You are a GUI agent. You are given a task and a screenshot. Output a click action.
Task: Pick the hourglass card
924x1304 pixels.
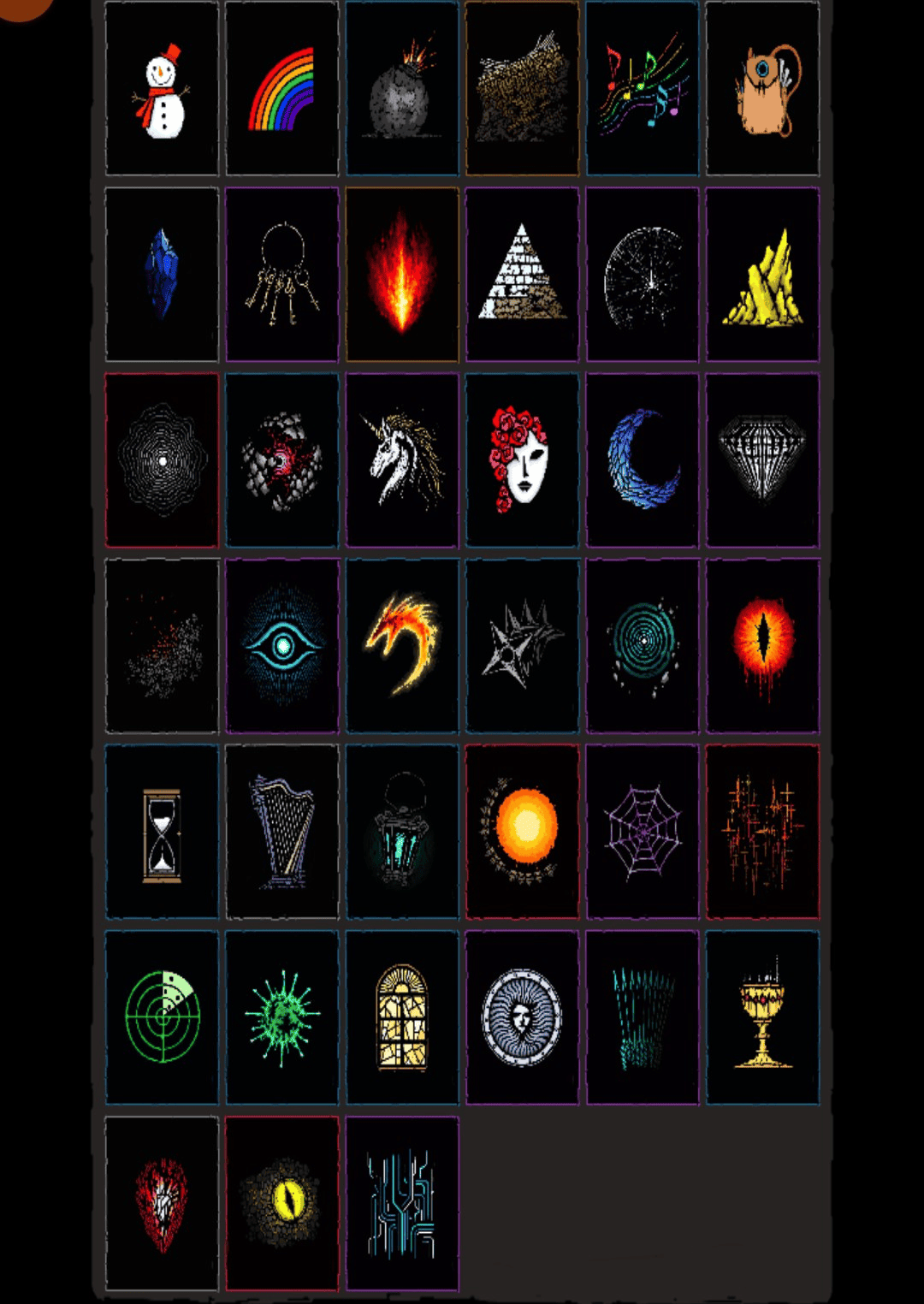(x=162, y=832)
